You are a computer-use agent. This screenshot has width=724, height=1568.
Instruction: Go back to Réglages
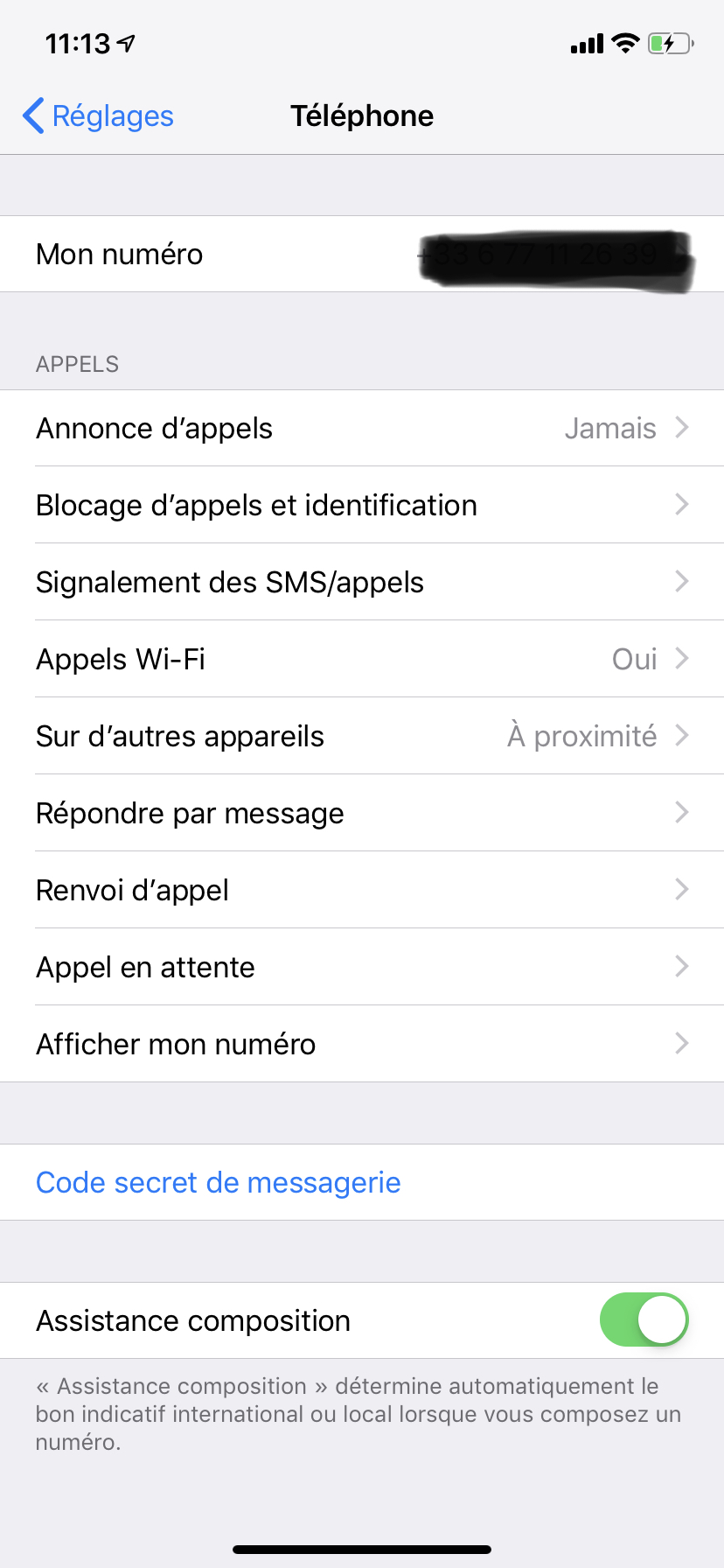click(x=98, y=116)
